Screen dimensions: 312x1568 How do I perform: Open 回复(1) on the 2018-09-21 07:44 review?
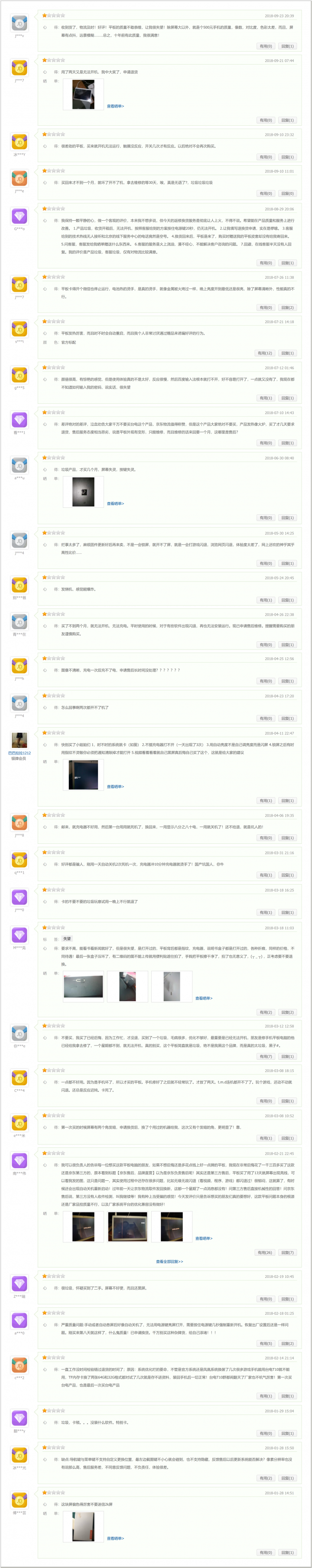(x=287, y=120)
